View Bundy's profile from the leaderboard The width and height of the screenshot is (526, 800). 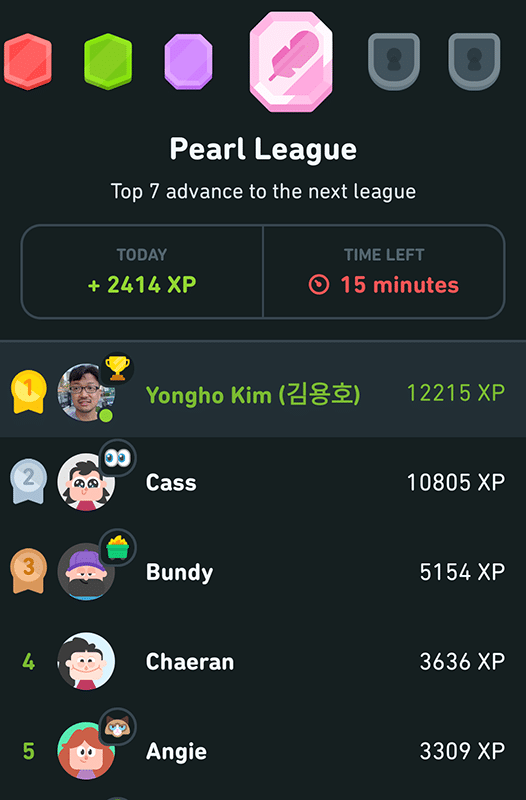263,572
